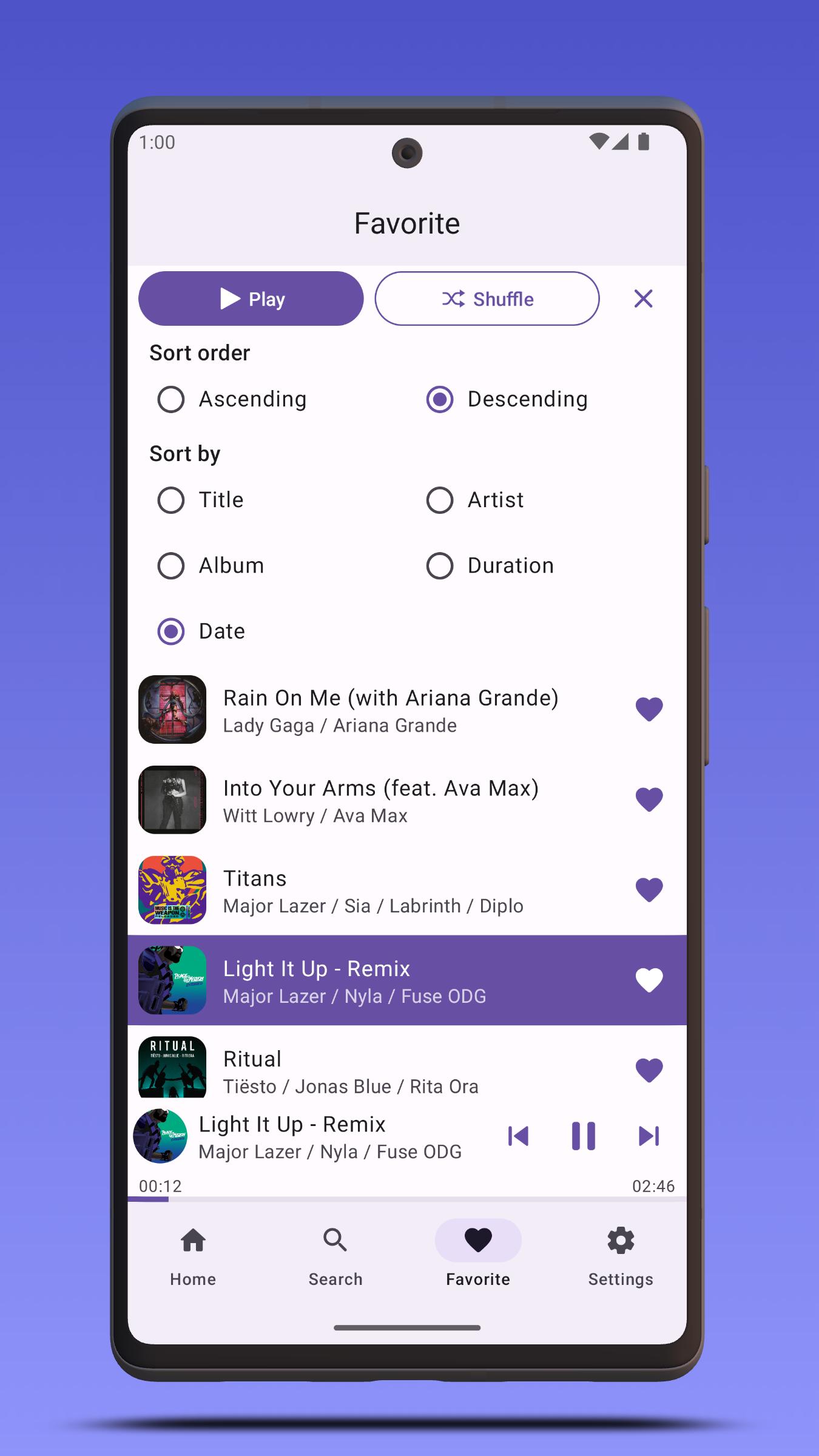The height and width of the screenshot is (1456, 819).
Task: Pause the current song
Action: pos(583,1136)
